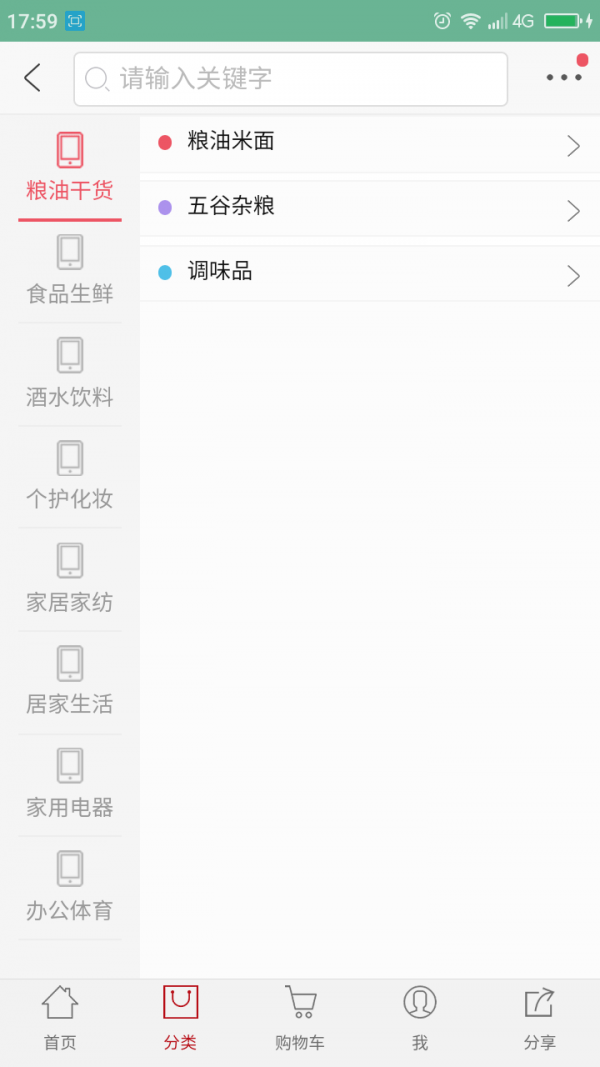Select the 粮油干货 category

coord(69,168)
